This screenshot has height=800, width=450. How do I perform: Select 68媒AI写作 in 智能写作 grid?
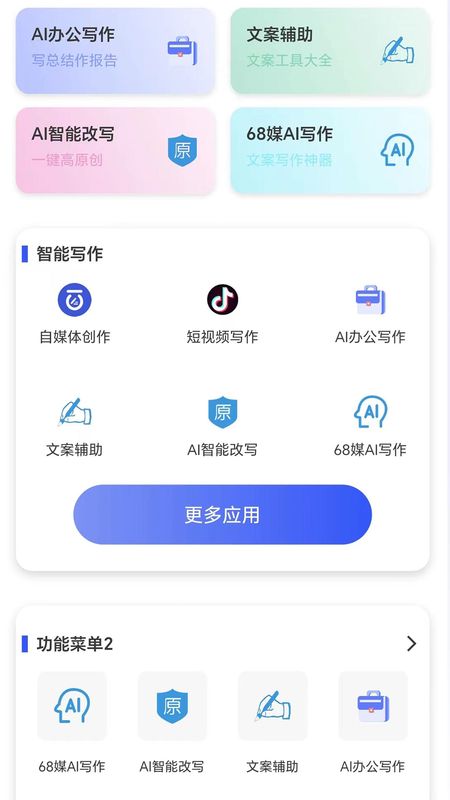[370, 427]
